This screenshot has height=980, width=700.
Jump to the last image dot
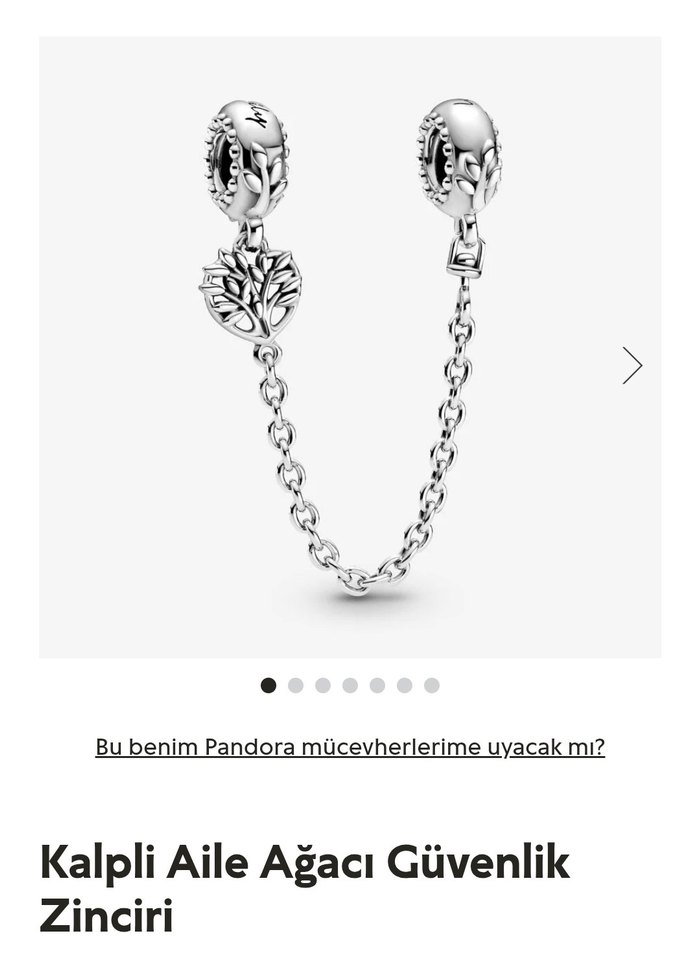click(431, 685)
